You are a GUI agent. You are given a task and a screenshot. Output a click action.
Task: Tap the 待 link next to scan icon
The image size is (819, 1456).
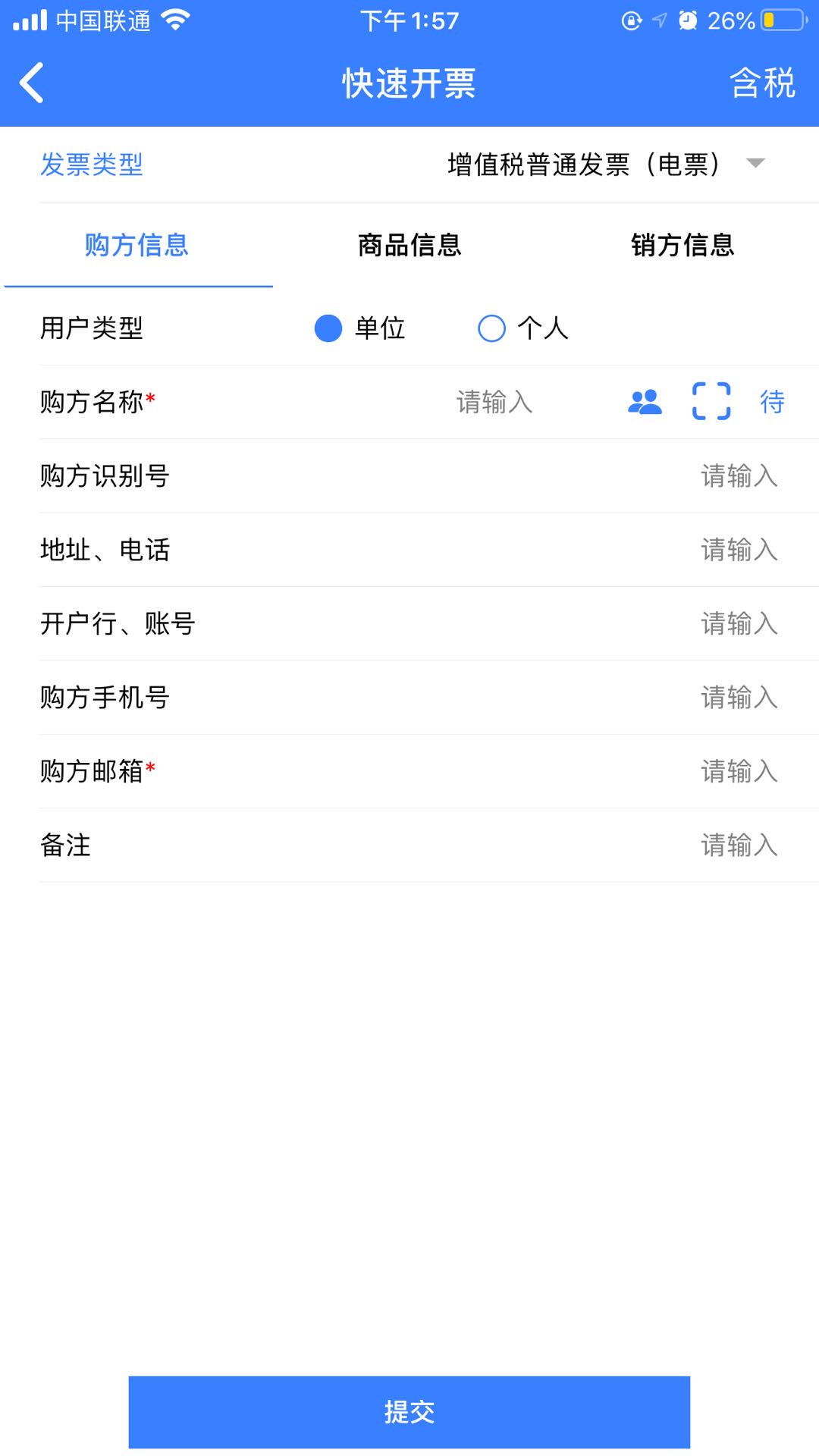(x=772, y=402)
